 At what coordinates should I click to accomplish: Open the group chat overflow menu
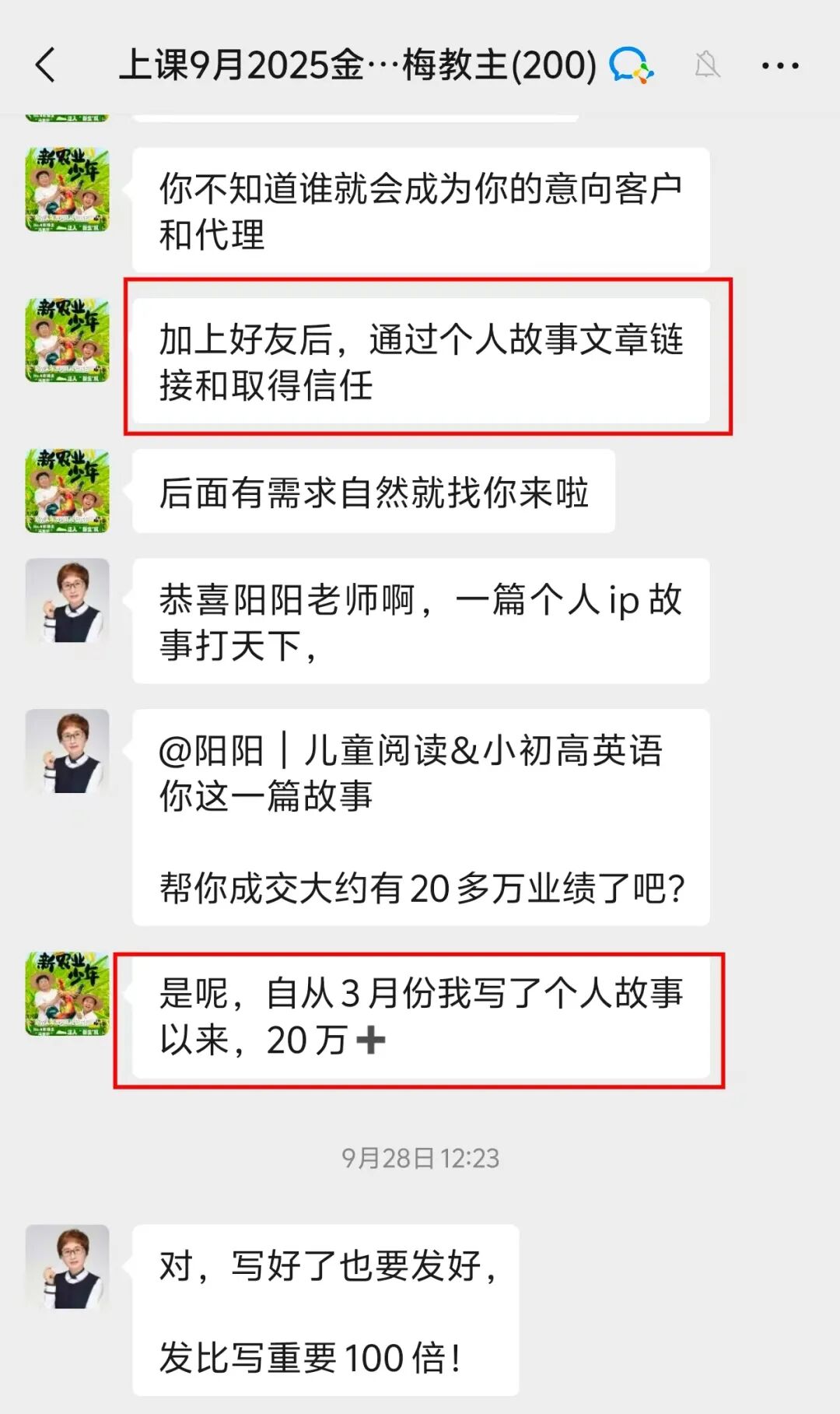pos(779,66)
